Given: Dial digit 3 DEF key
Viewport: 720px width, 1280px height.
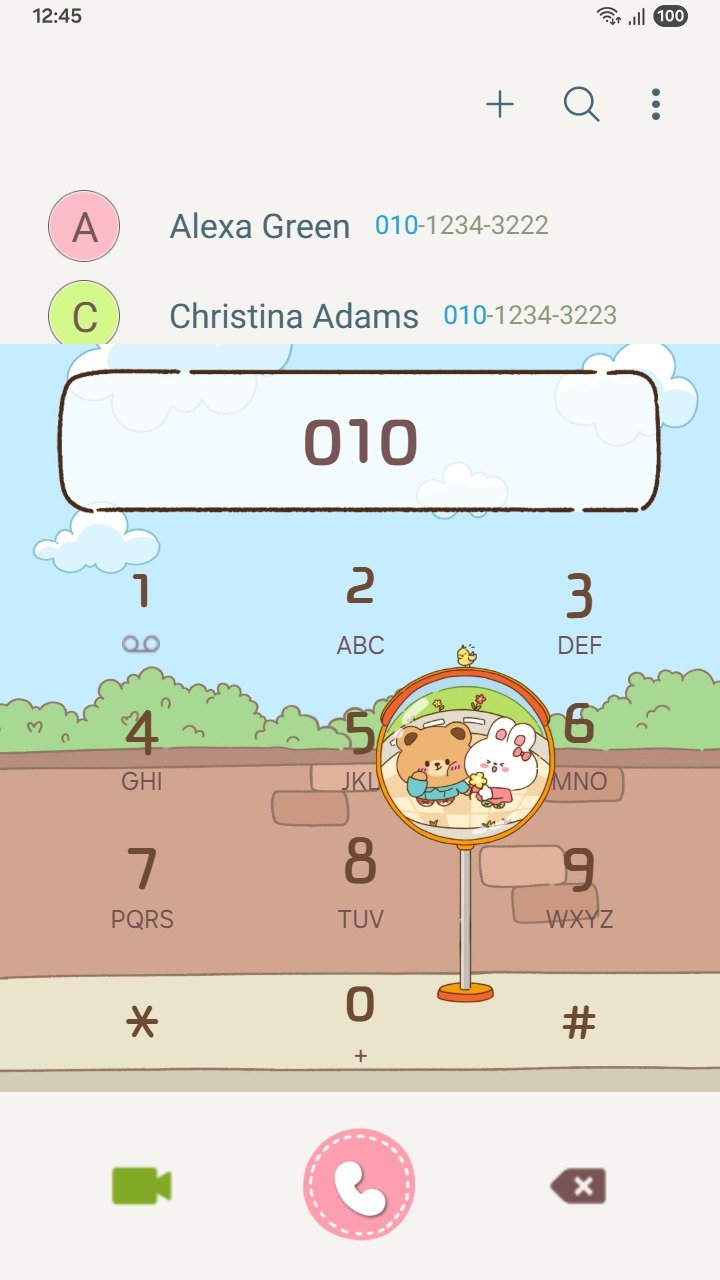Looking at the screenshot, I should click(x=579, y=610).
